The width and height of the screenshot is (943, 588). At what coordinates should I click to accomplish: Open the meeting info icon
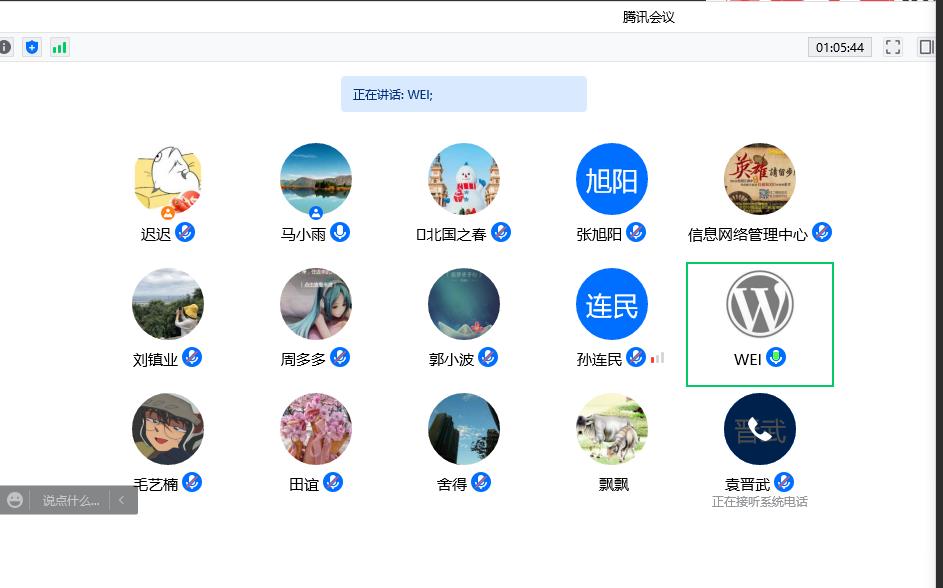(x=5, y=47)
